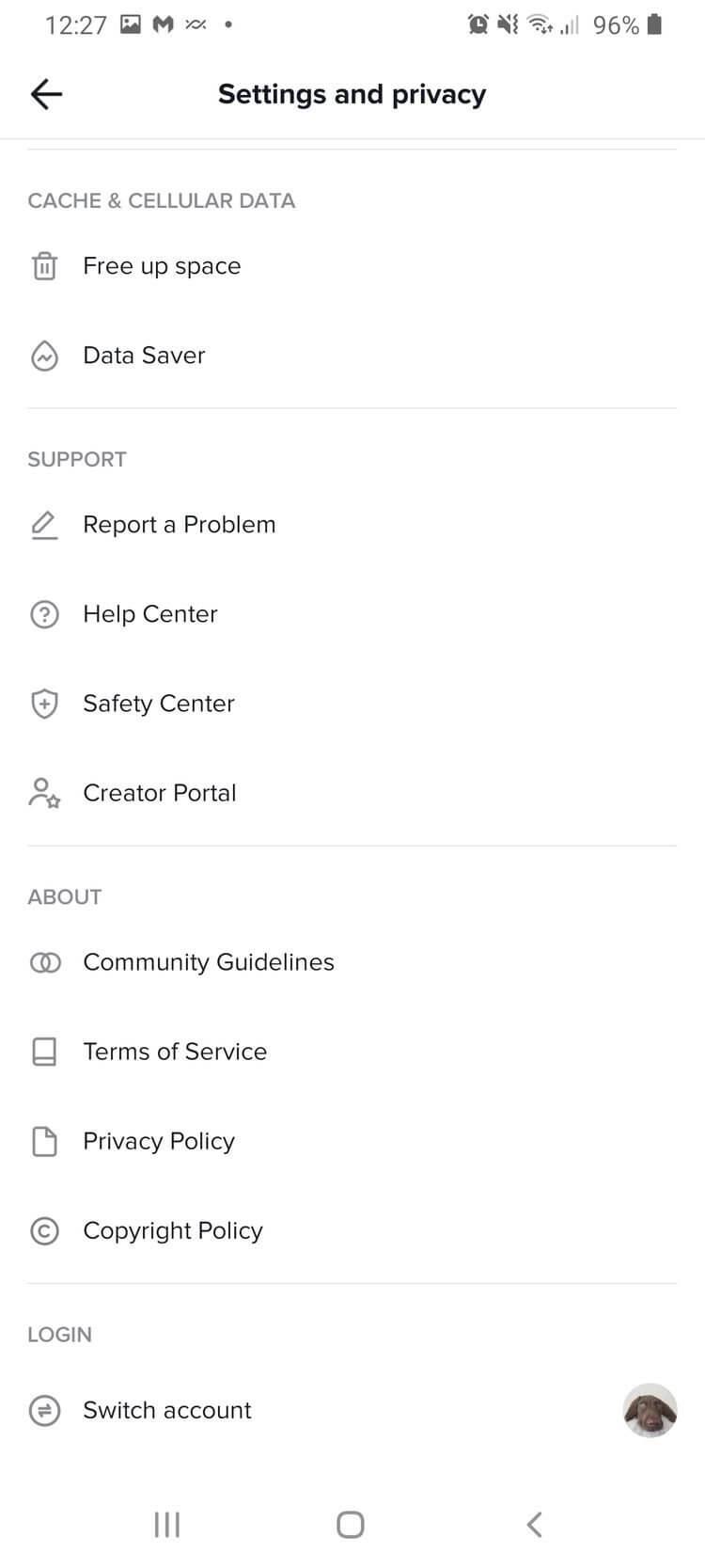
Task: Select Report a Problem
Action: click(352, 525)
